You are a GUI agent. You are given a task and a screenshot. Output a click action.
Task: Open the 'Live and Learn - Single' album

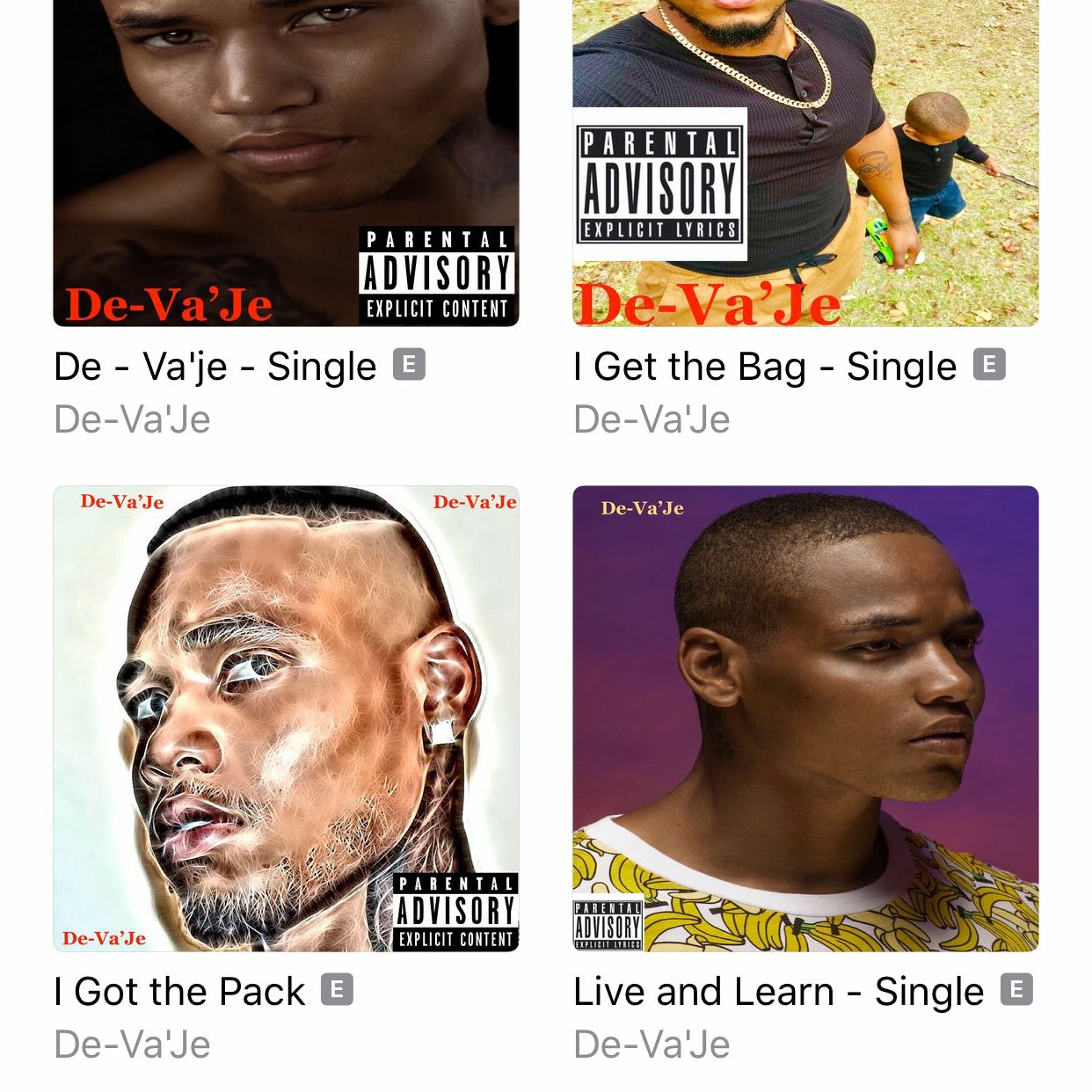805,718
